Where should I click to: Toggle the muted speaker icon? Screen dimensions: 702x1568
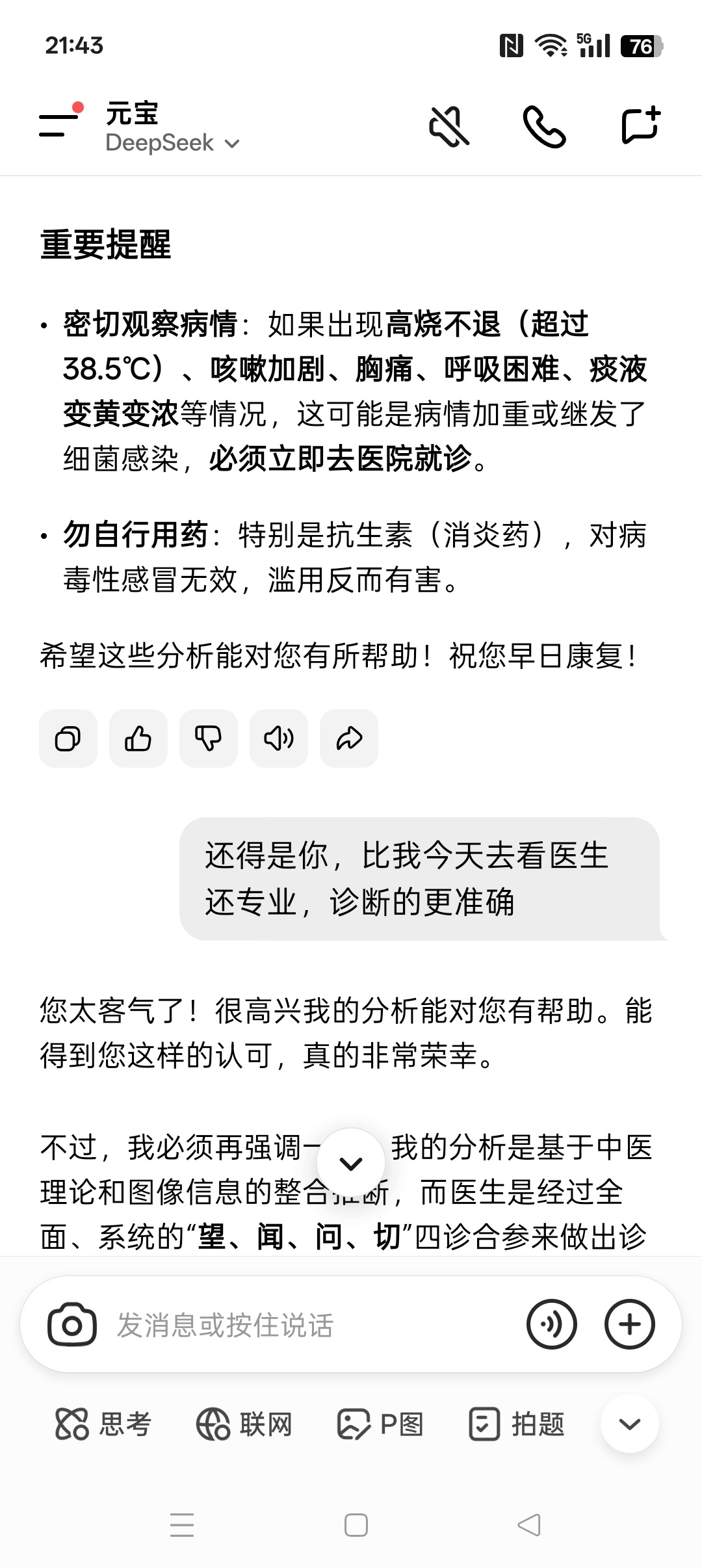(x=449, y=125)
